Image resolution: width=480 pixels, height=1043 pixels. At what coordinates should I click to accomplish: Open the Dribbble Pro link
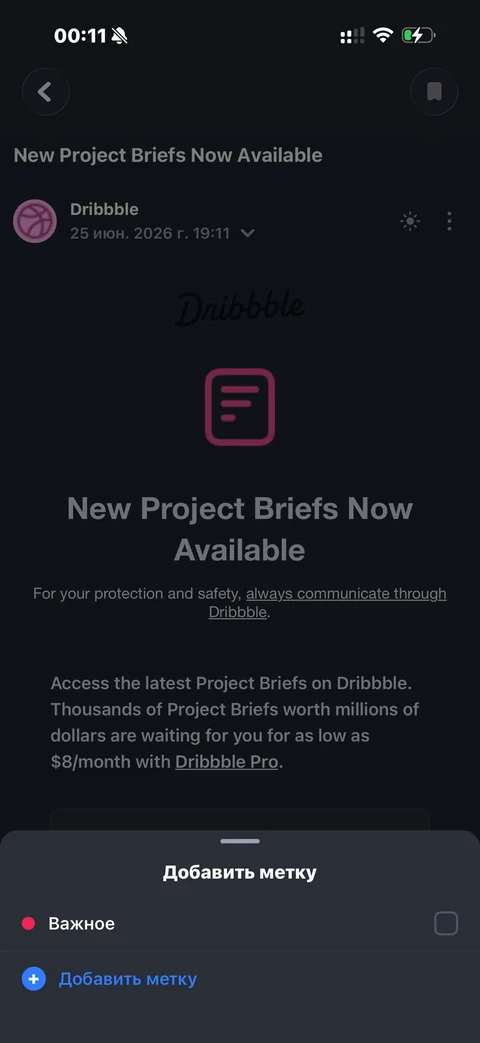(x=226, y=762)
